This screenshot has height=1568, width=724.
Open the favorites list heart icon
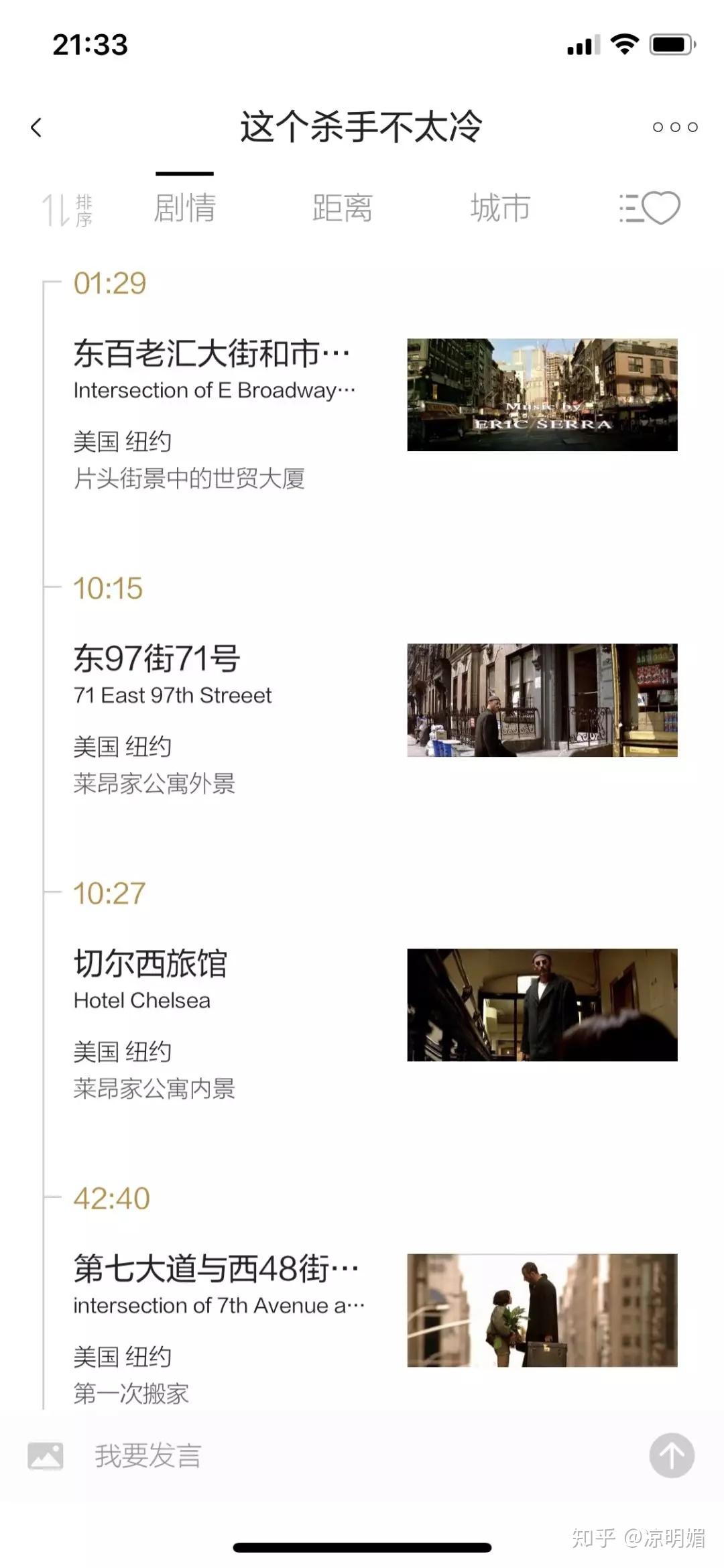(x=649, y=208)
